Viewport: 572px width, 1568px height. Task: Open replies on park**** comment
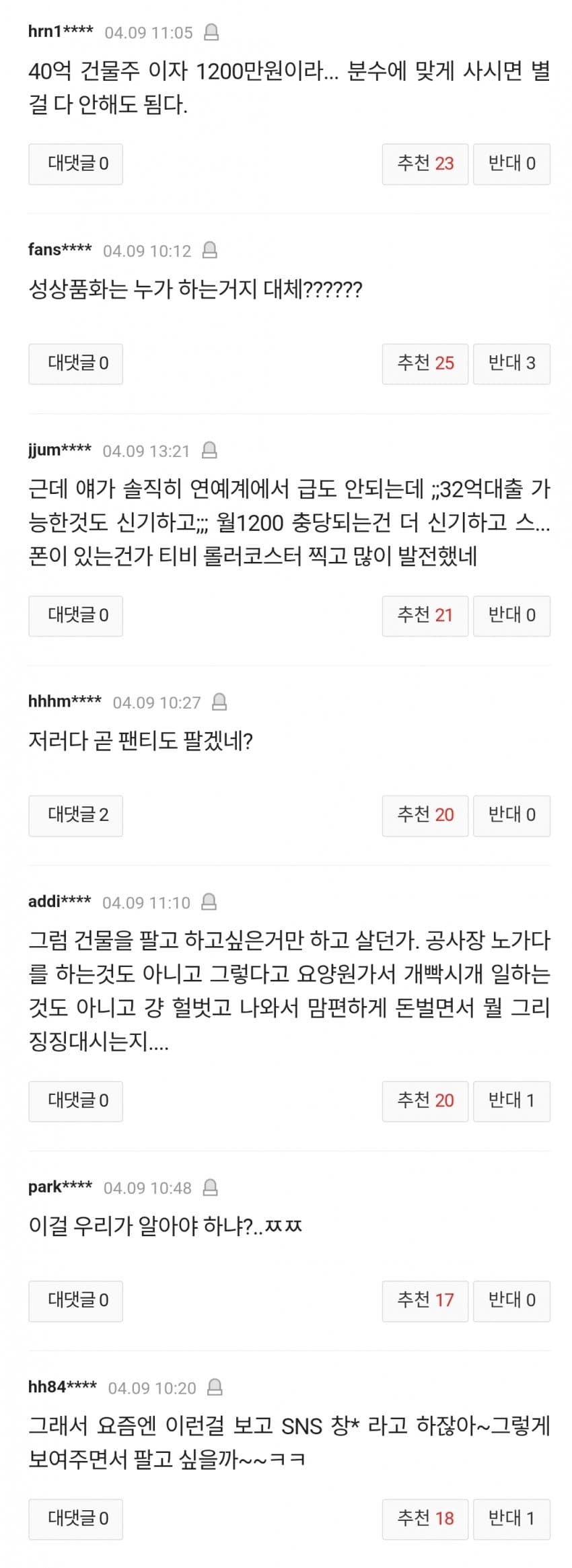coord(75,1300)
